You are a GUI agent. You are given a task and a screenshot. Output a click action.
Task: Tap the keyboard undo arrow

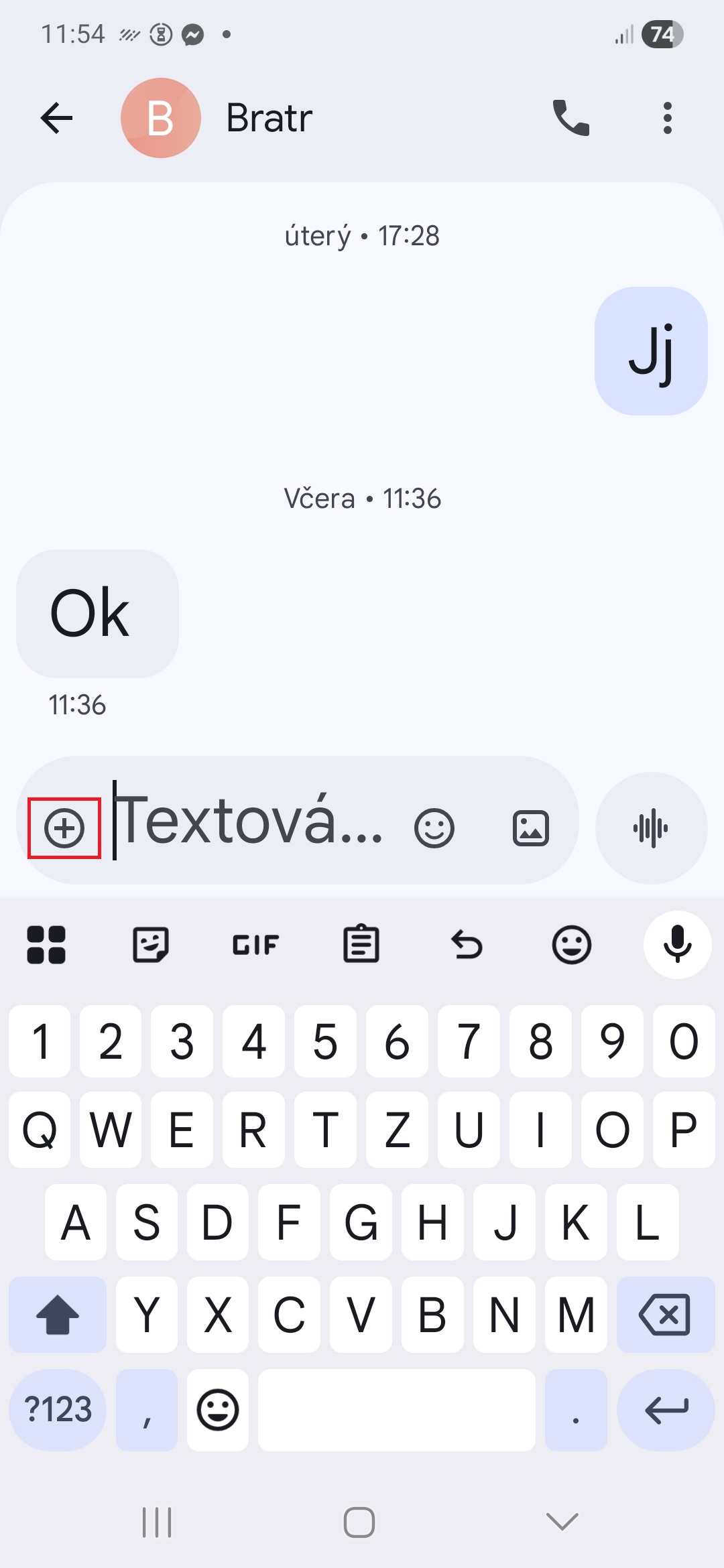click(x=467, y=945)
